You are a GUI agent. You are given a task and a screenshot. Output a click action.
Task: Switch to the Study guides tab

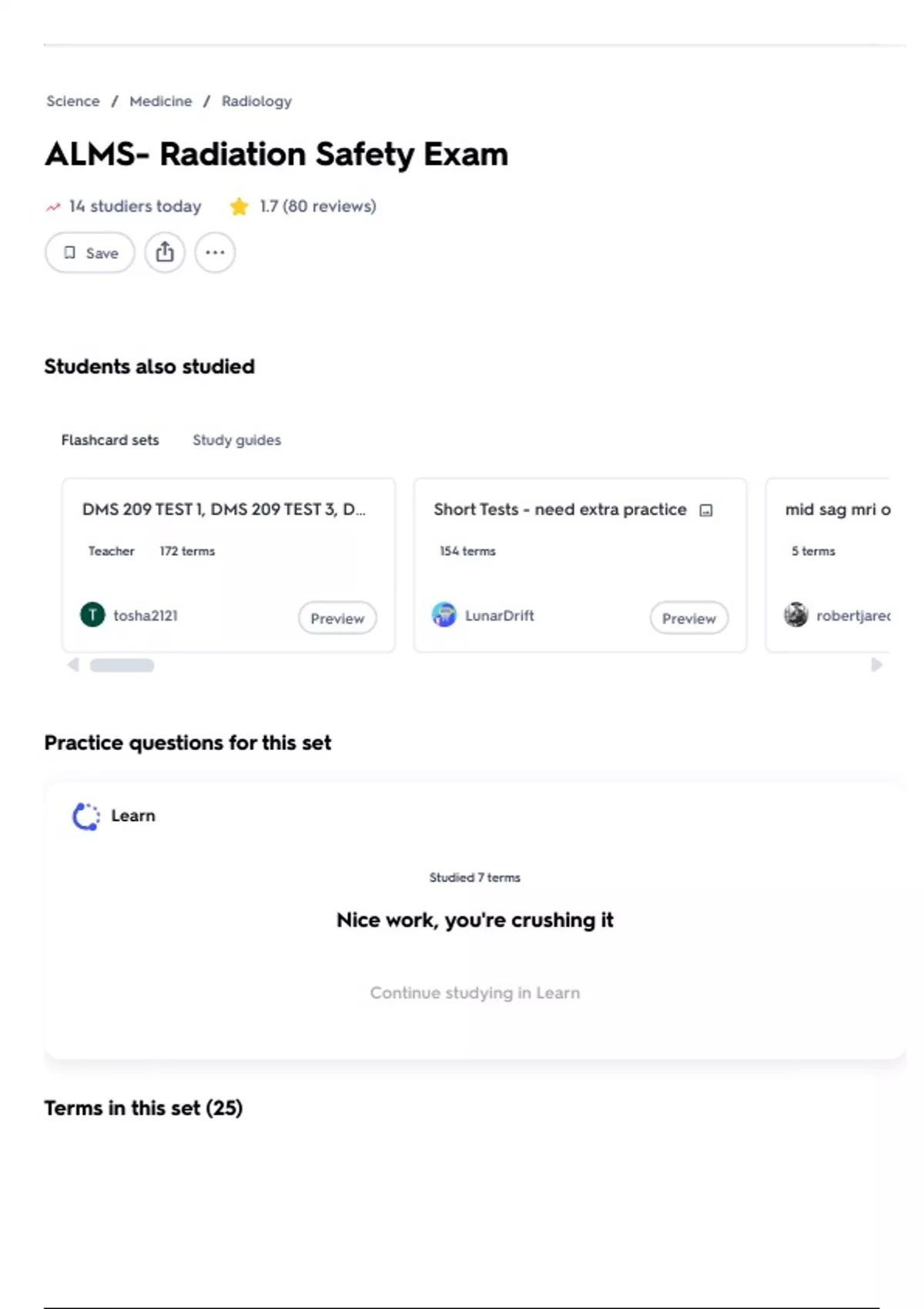pos(236,440)
